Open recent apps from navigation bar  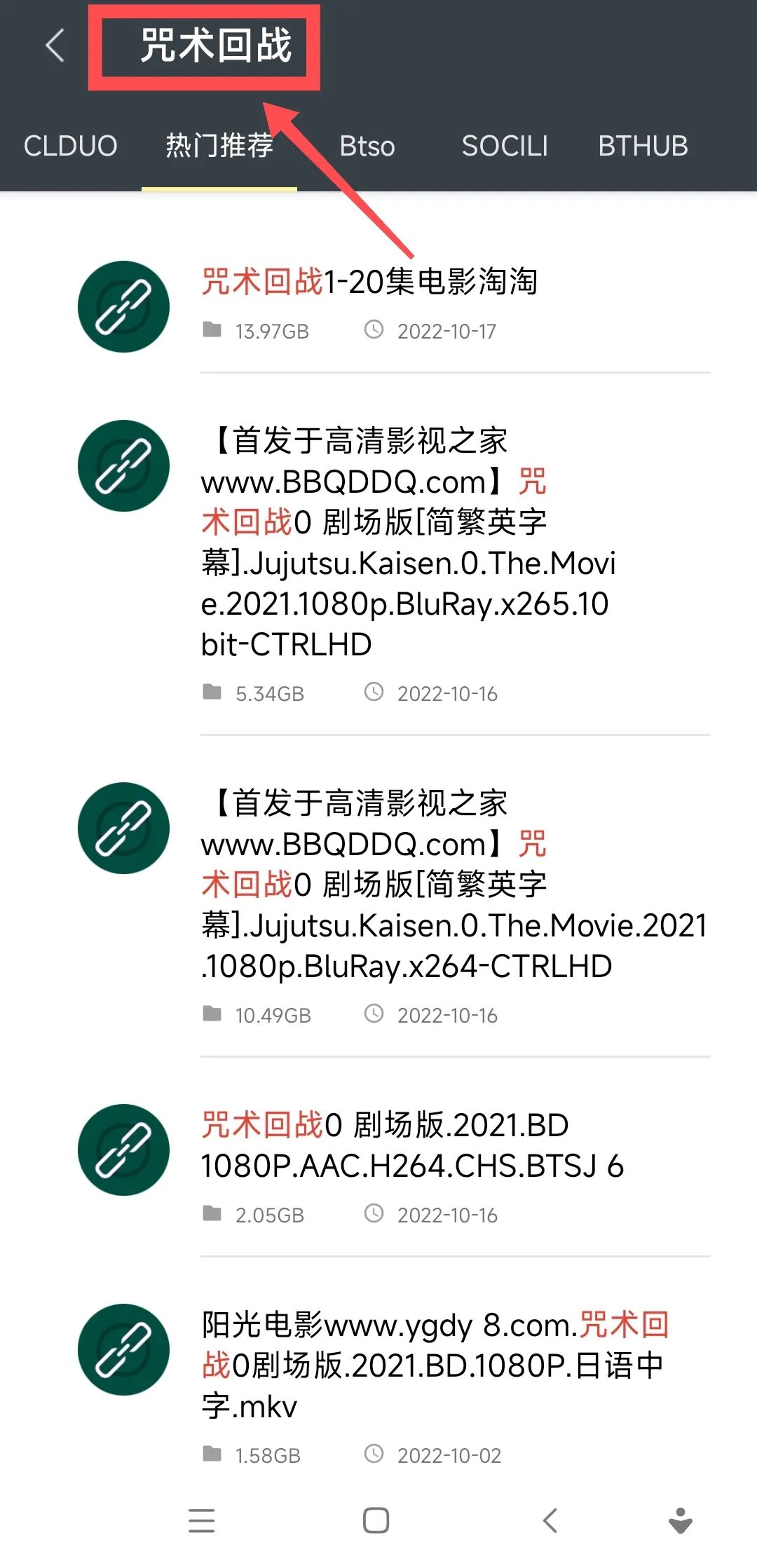[x=202, y=1520]
